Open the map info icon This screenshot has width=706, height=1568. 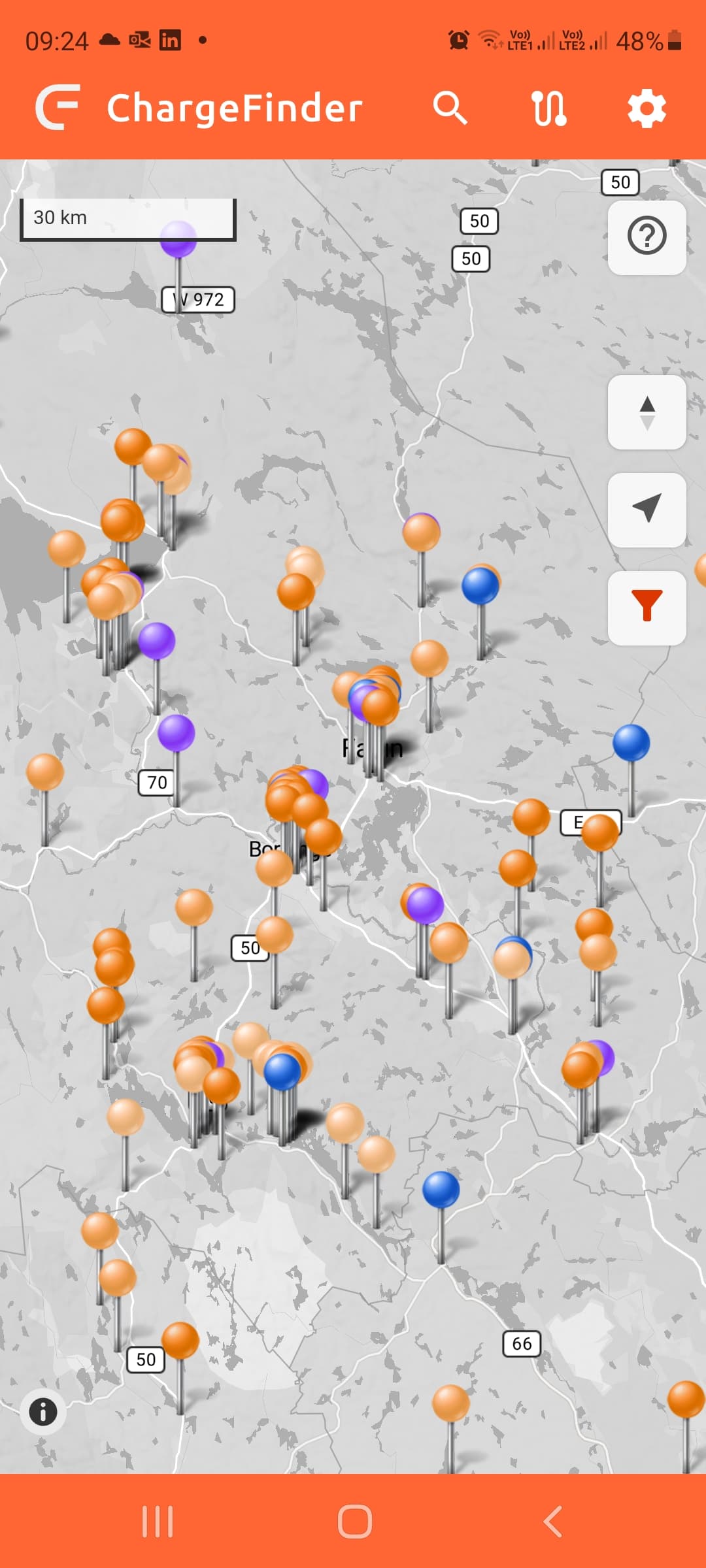(x=43, y=1412)
